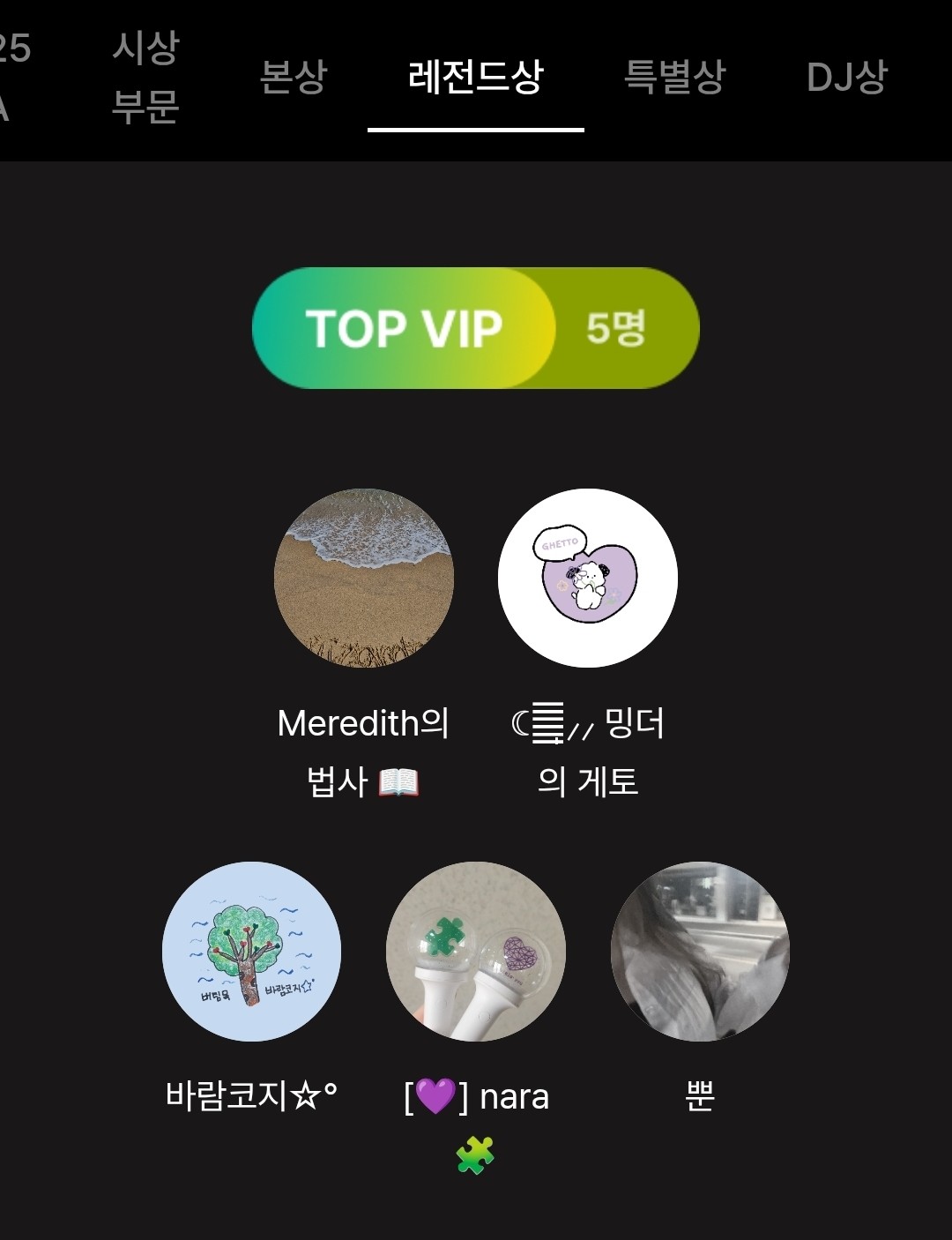Go to the DJ상 tab
Screen dimensions: 952x1240
tap(846, 77)
